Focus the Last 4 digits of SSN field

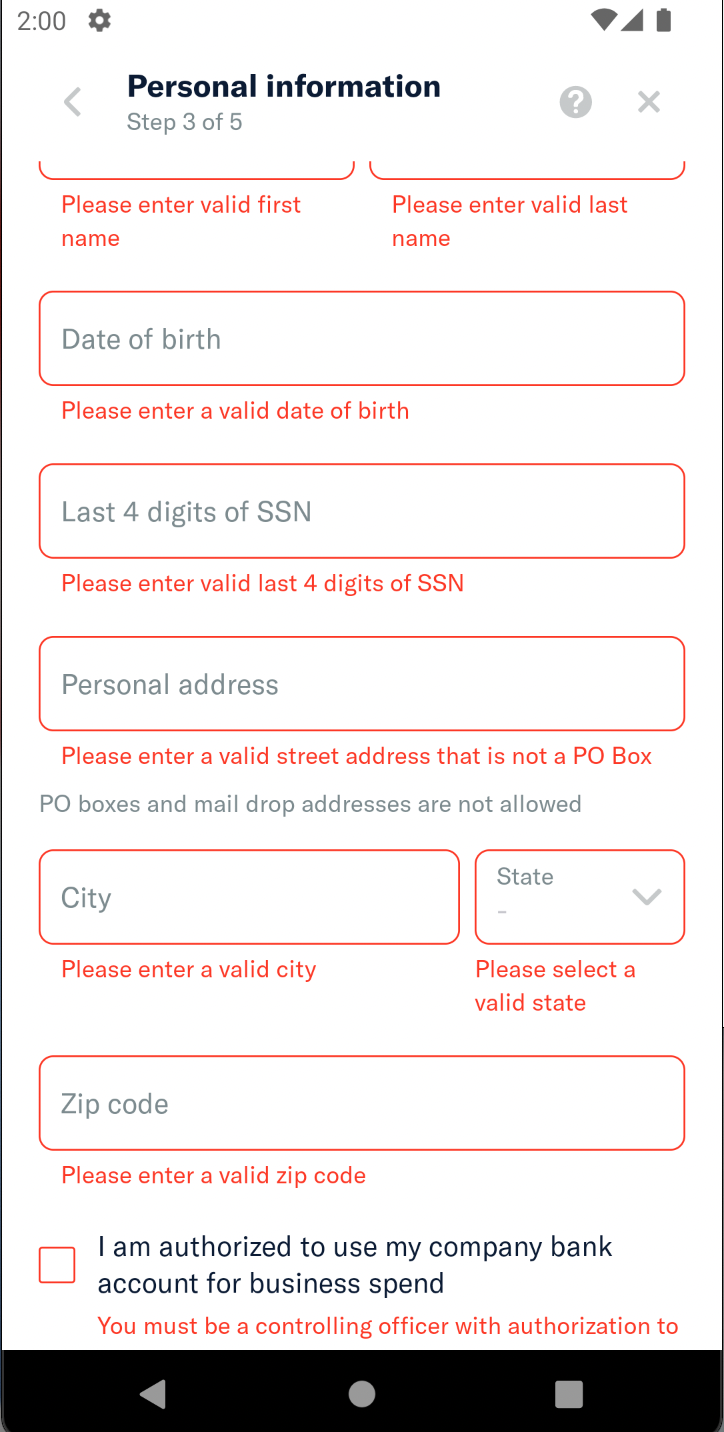coord(362,511)
